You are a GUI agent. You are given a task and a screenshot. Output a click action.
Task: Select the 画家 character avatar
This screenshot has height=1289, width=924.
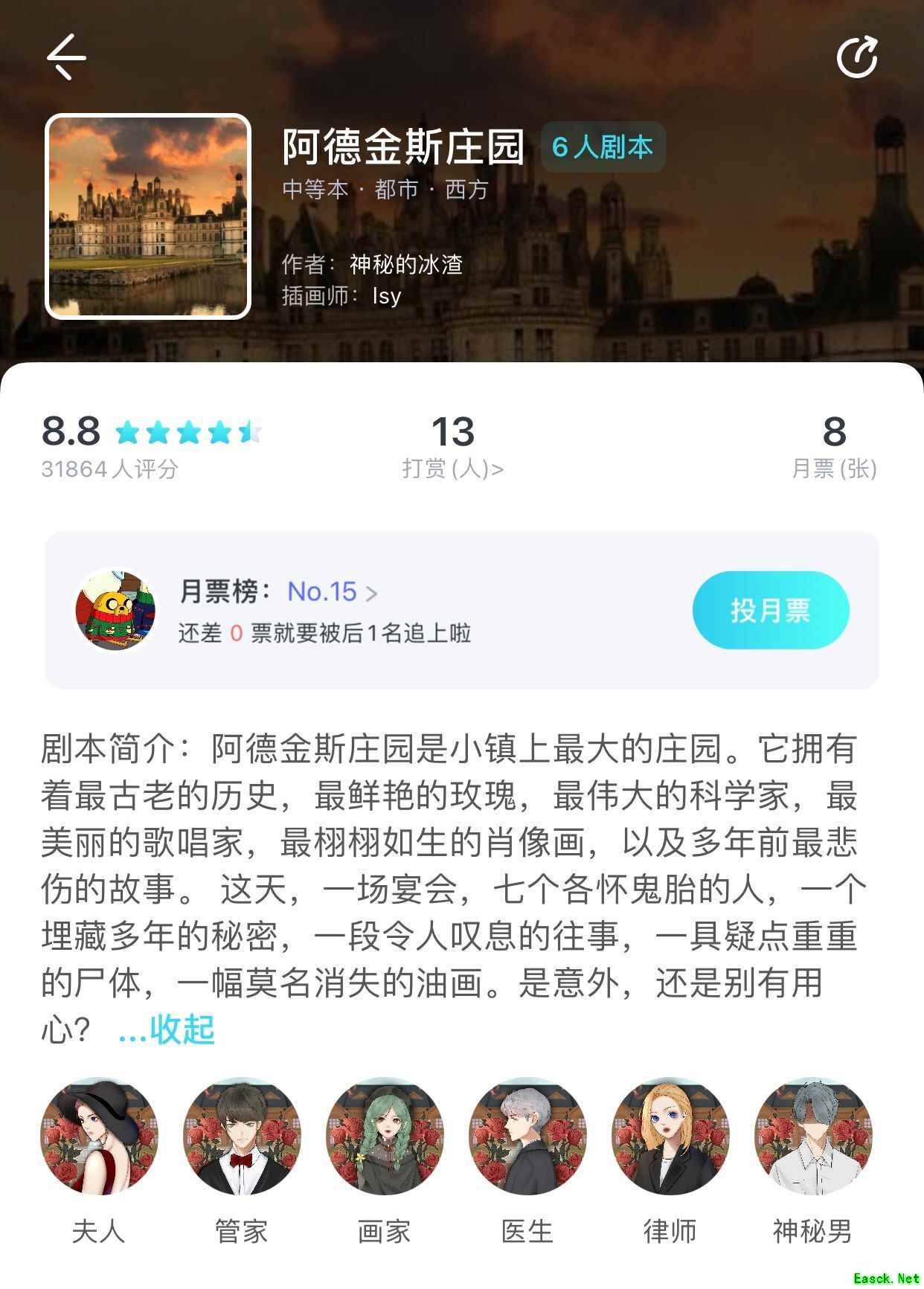tap(385, 1137)
